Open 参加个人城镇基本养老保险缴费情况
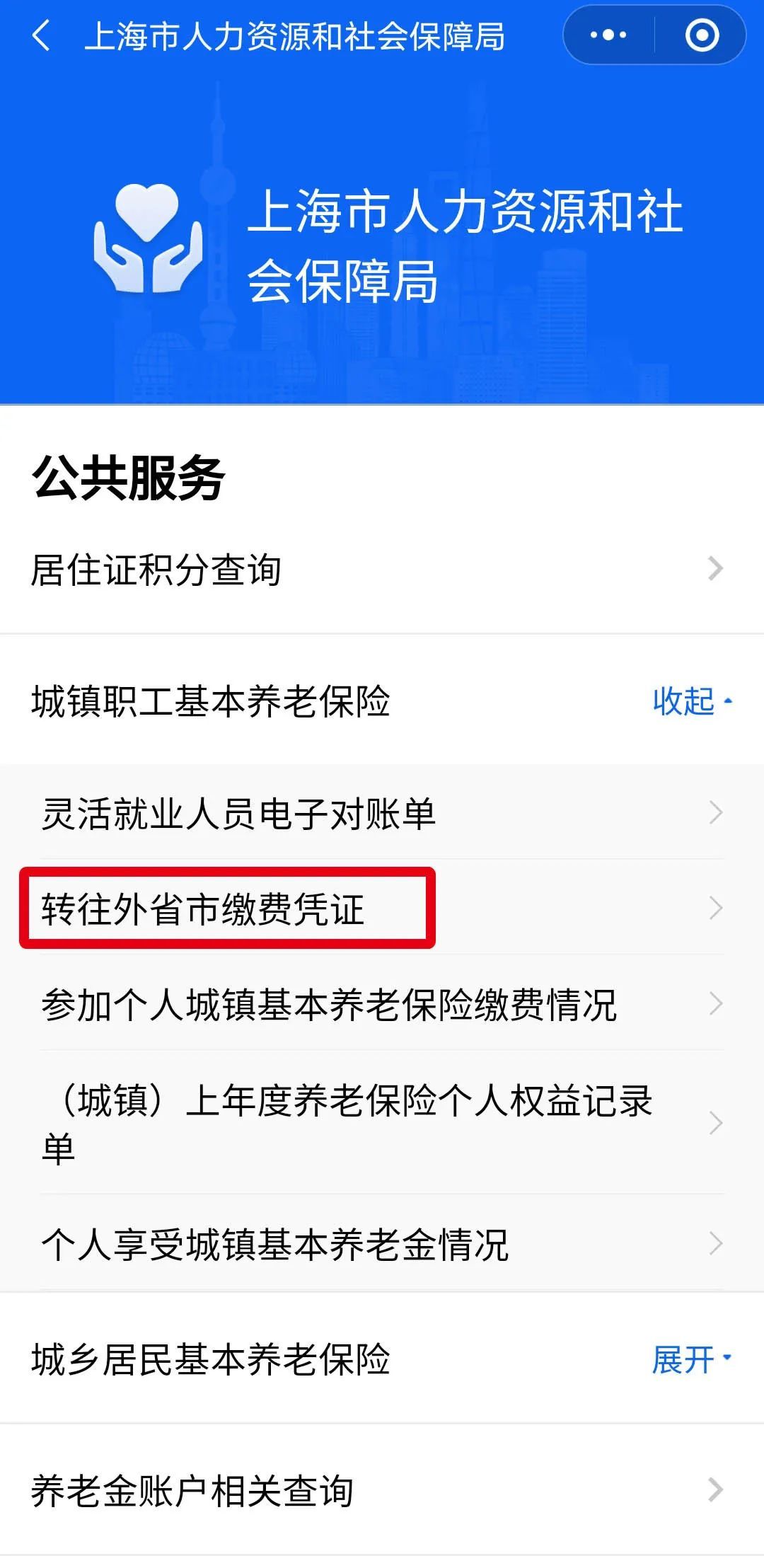Viewport: 764px width, 1568px height. (x=382, y=1003)
